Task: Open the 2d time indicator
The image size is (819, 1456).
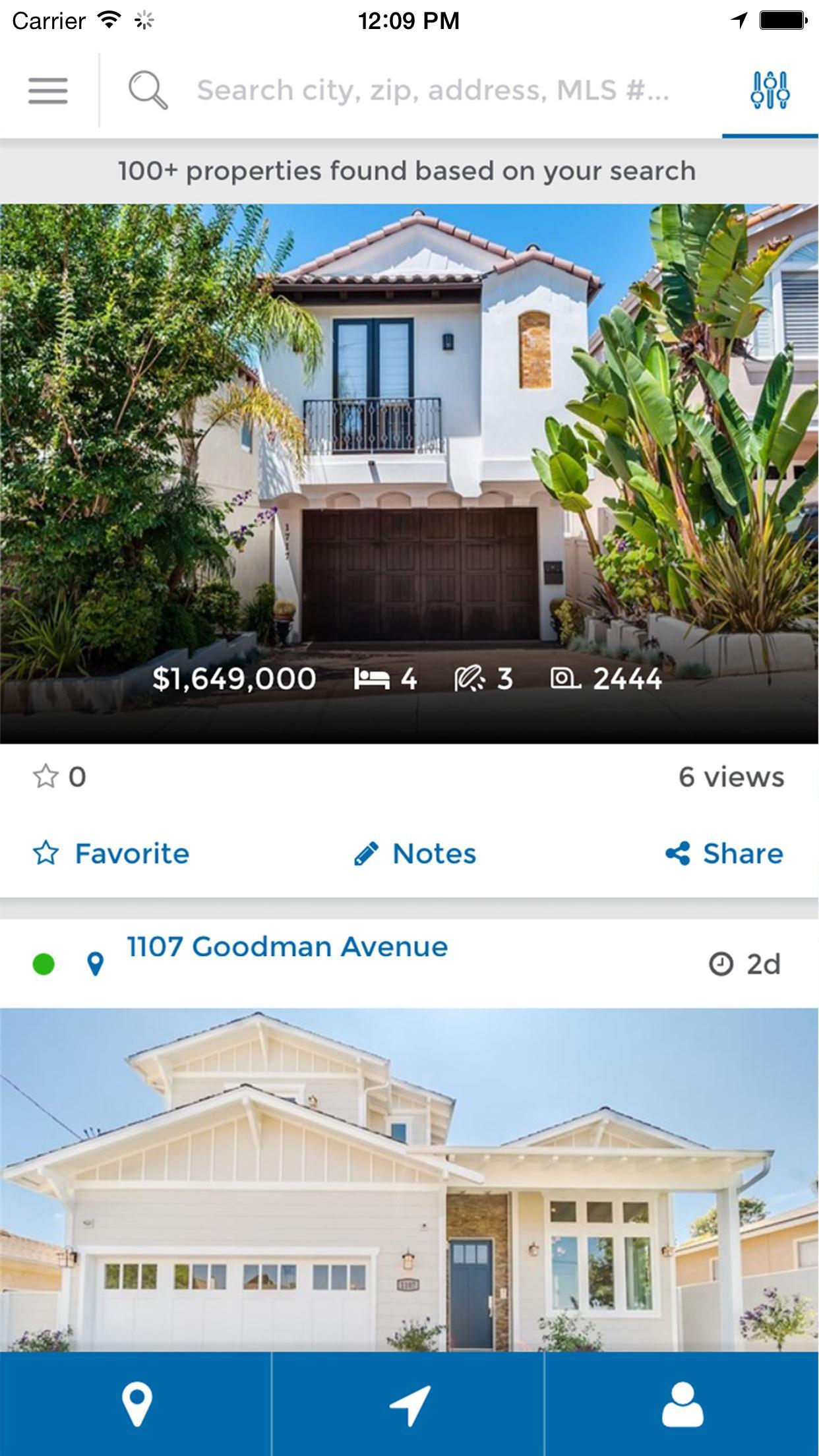Action: coord(765,962)
